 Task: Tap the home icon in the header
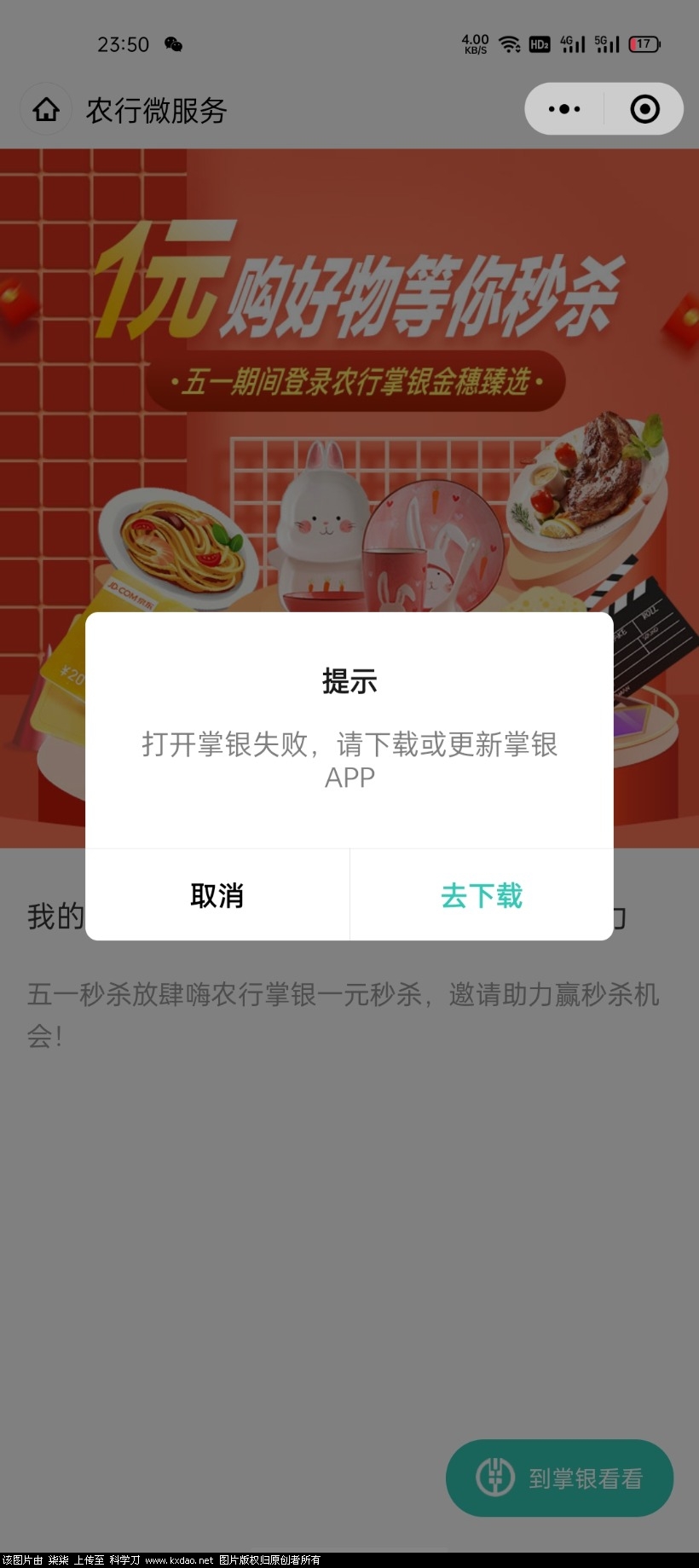45,109
